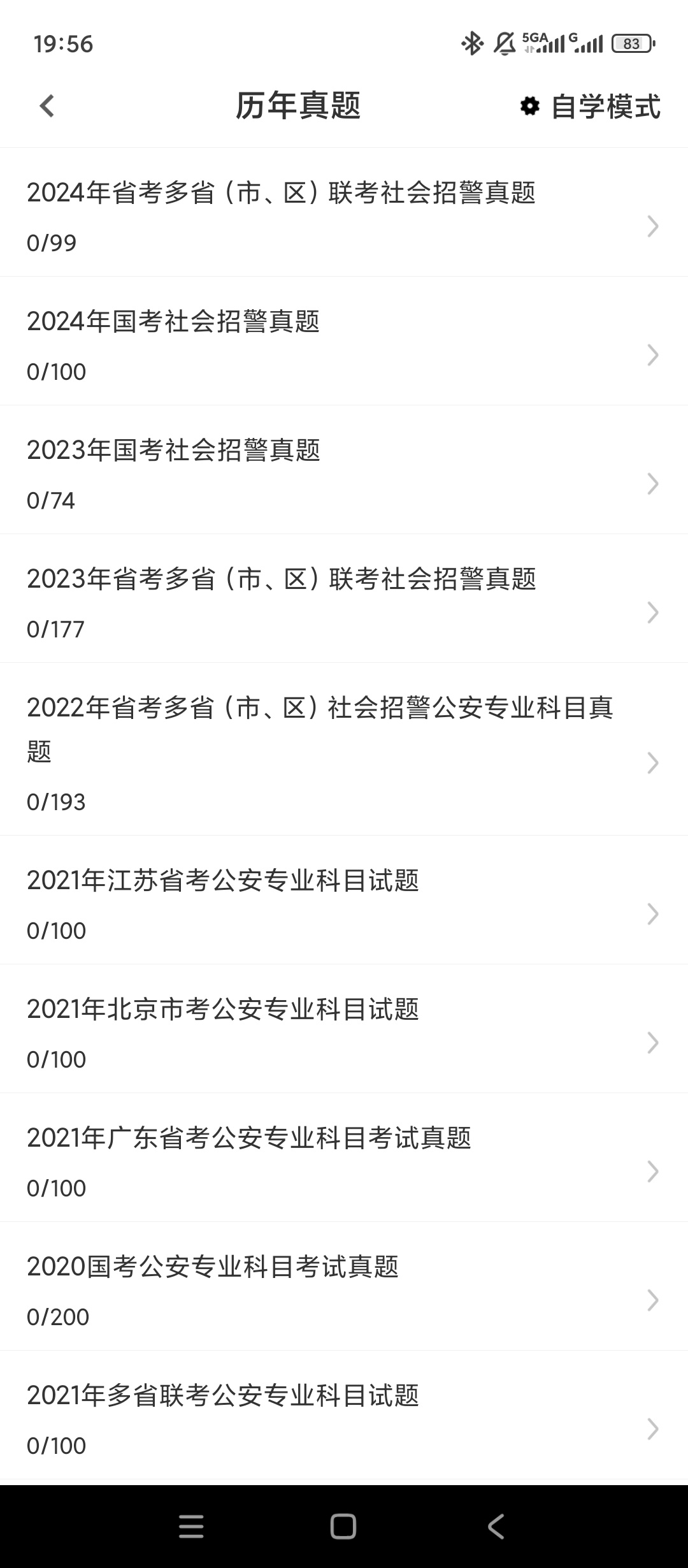Open 2021年广东省考公安专业科目考试真题
688x1568 pixels.
pyautogui.click(x=344, y=1158)
